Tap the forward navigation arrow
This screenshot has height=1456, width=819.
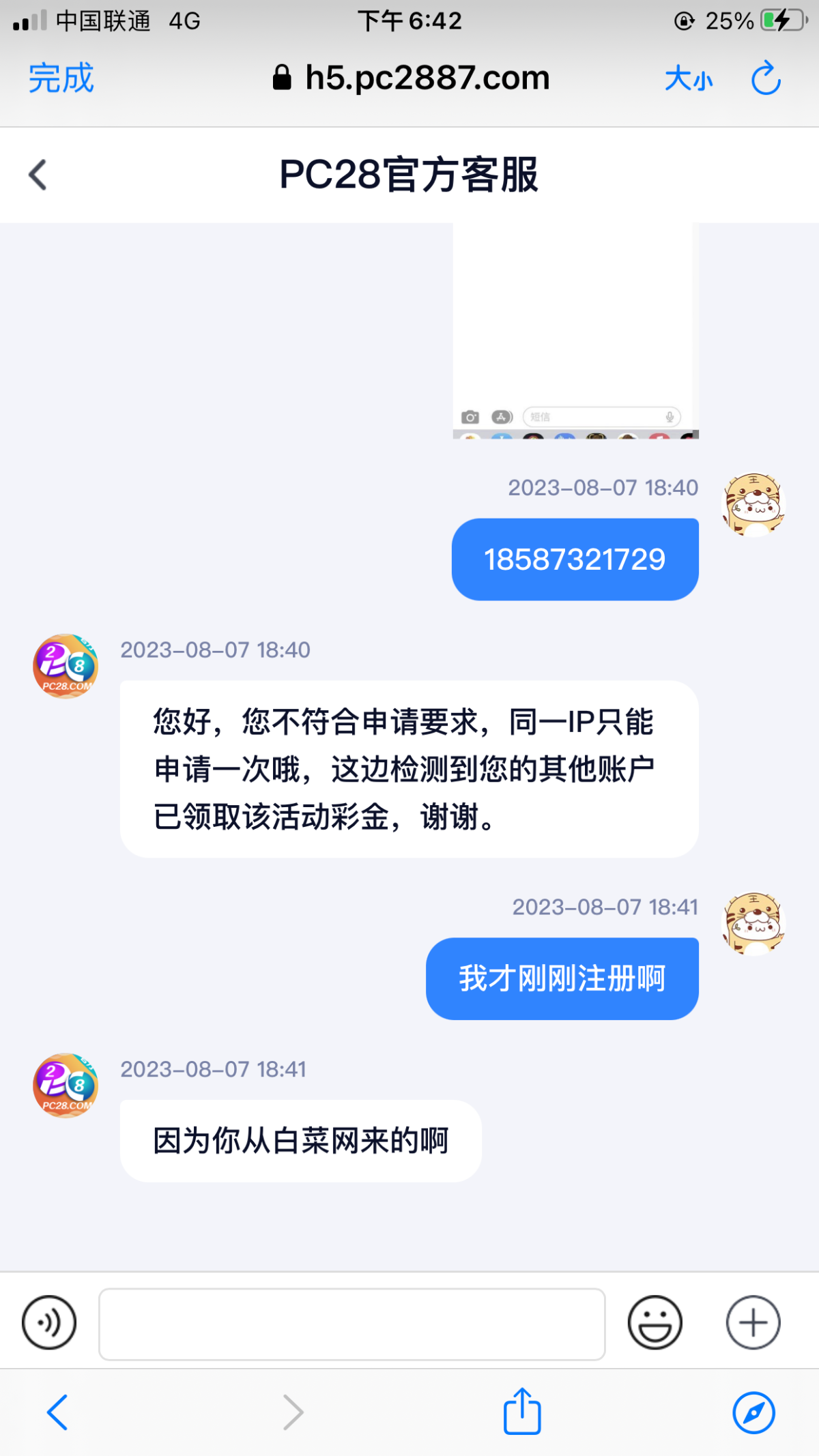(x=292, y=1412)
